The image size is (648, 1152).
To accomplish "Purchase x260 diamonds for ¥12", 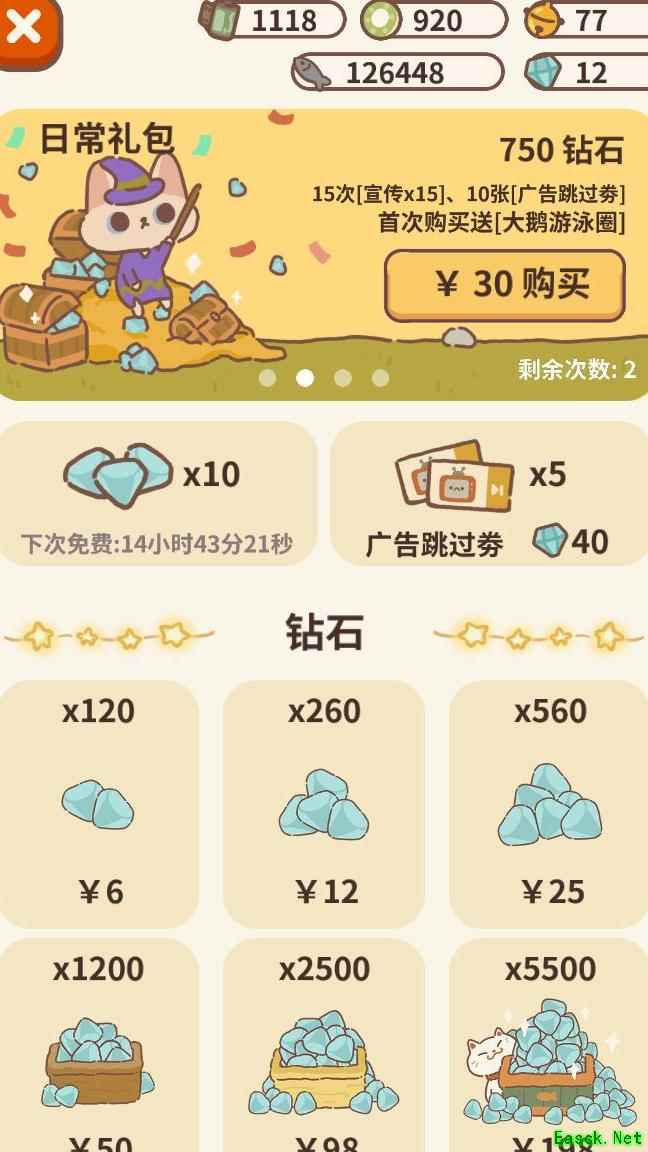I will click(x=324, y=803).
